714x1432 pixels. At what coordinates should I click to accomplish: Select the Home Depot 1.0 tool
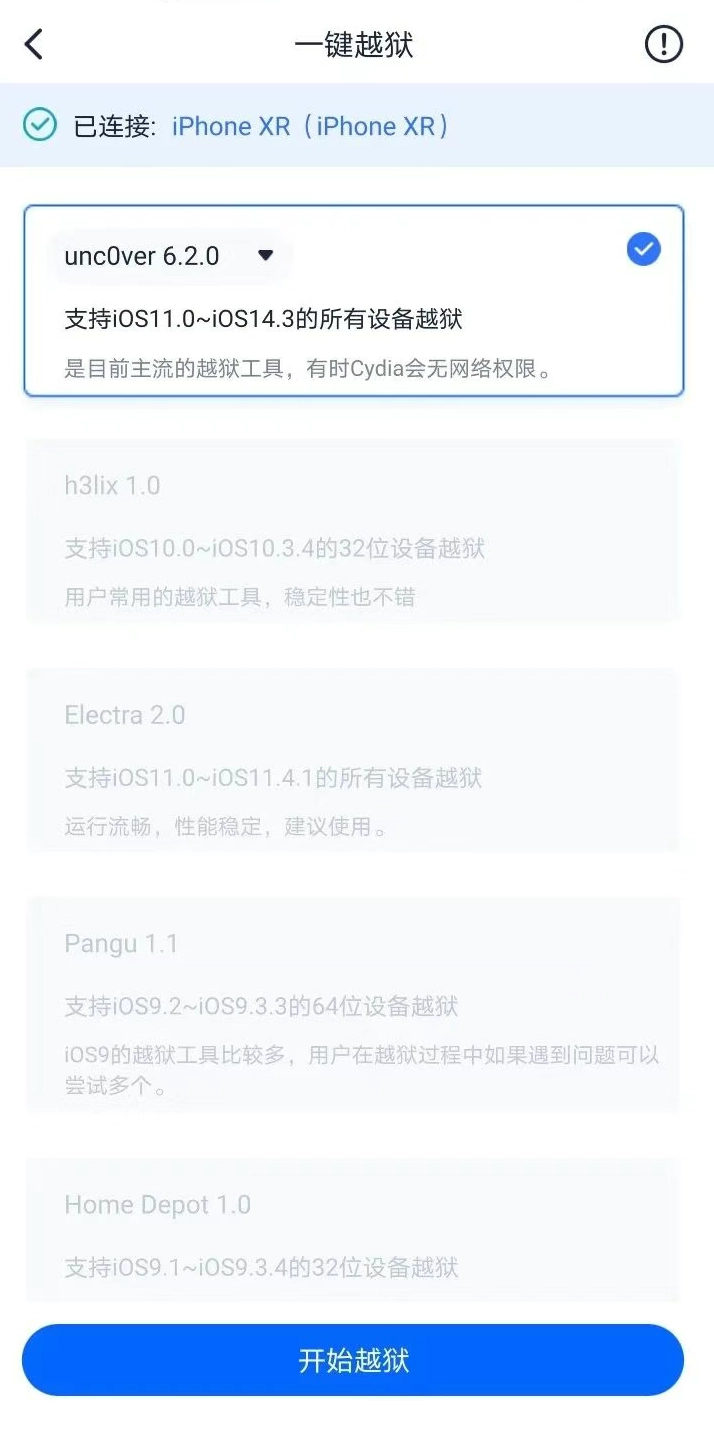[x=352, y=1230]
